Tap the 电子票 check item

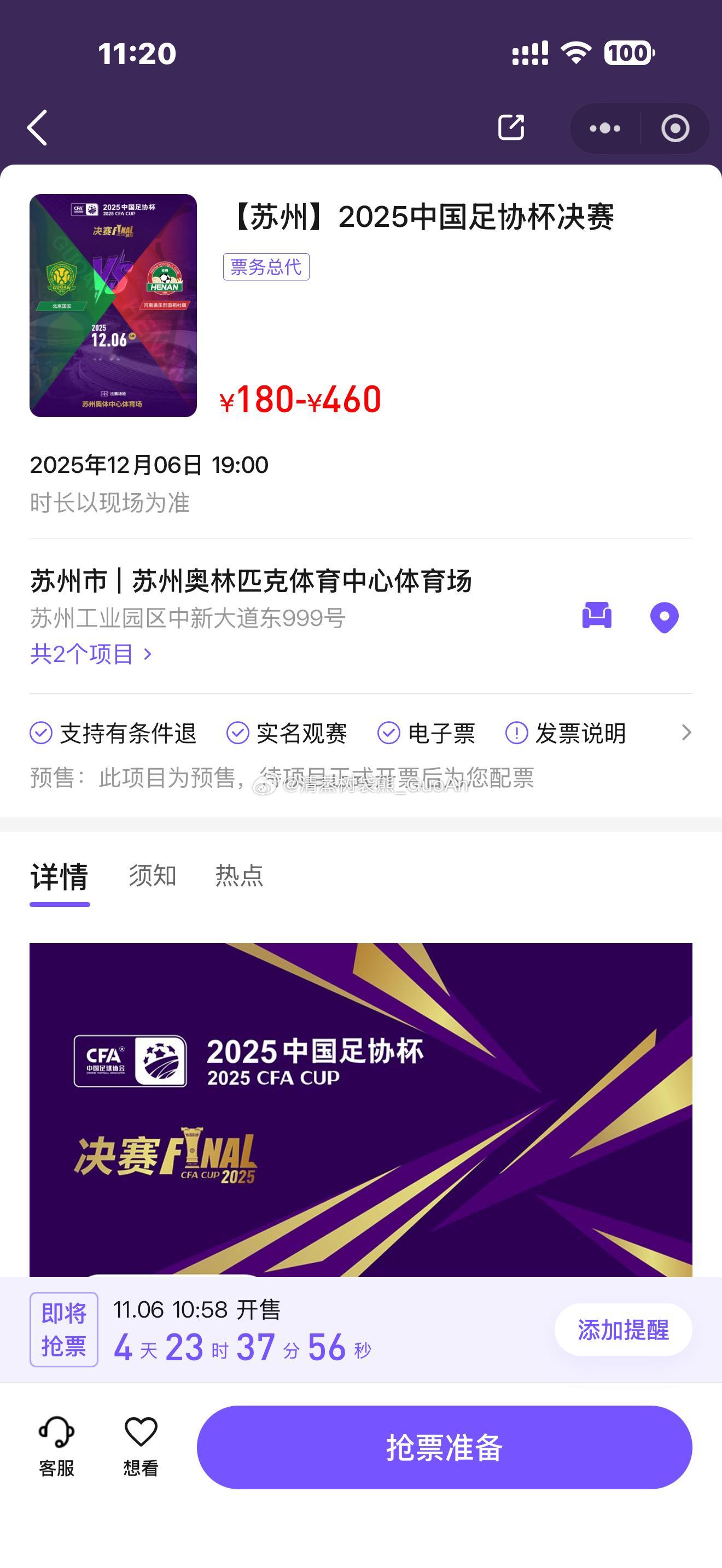[x=441, y=733]
